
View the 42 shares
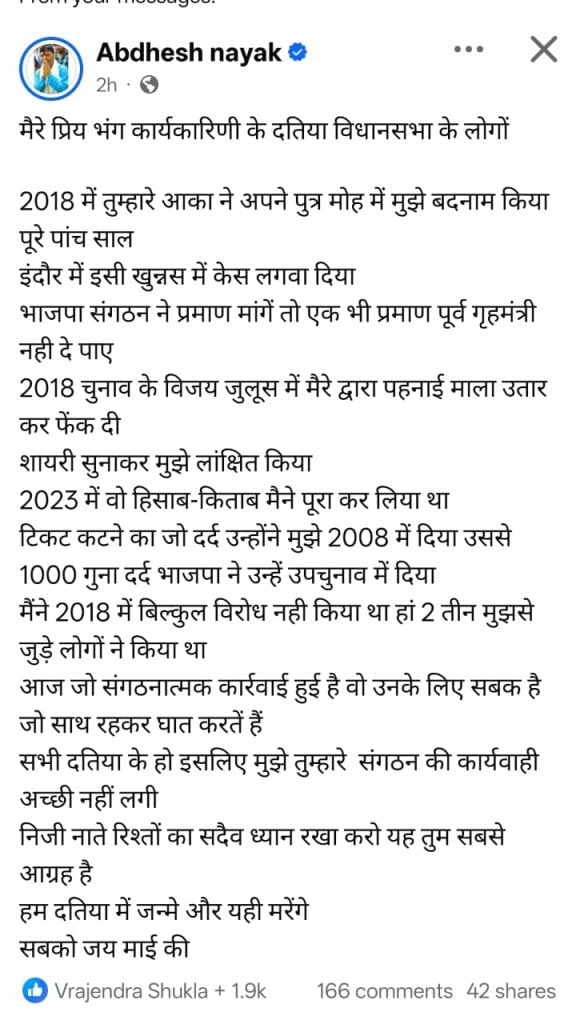pos(511,991)
